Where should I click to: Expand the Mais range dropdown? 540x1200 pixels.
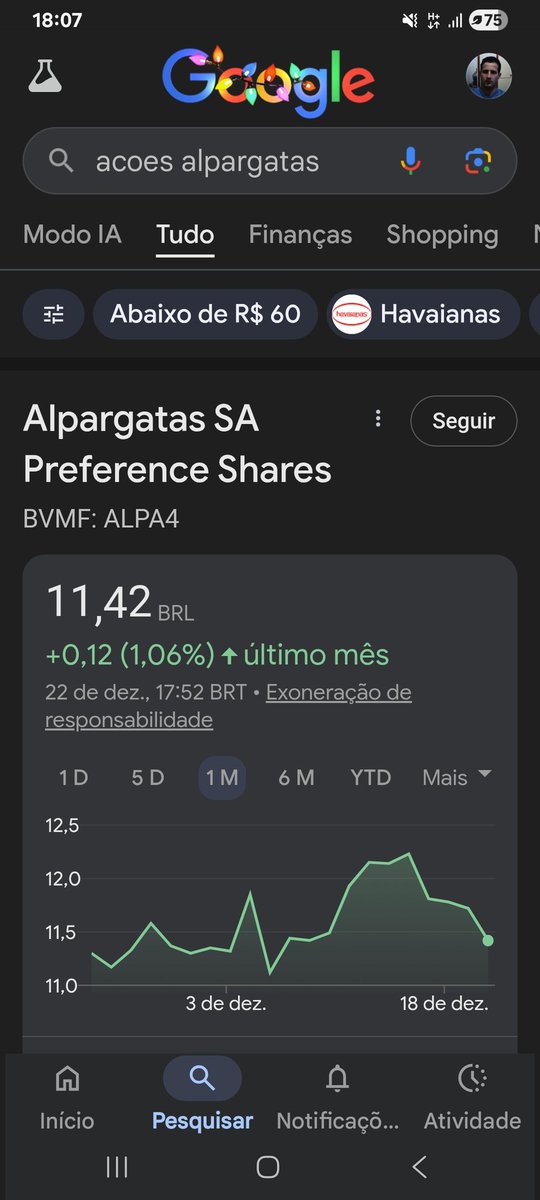tap(456, 777)
